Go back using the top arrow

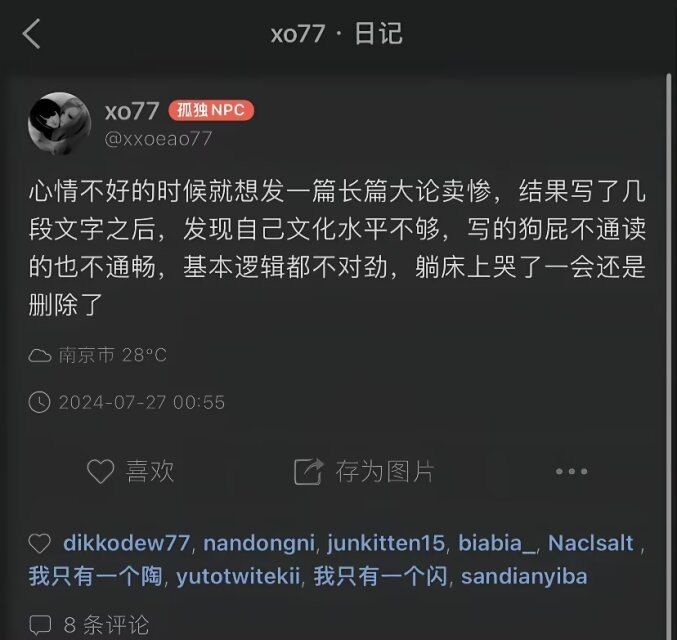(x=32, y=34)
